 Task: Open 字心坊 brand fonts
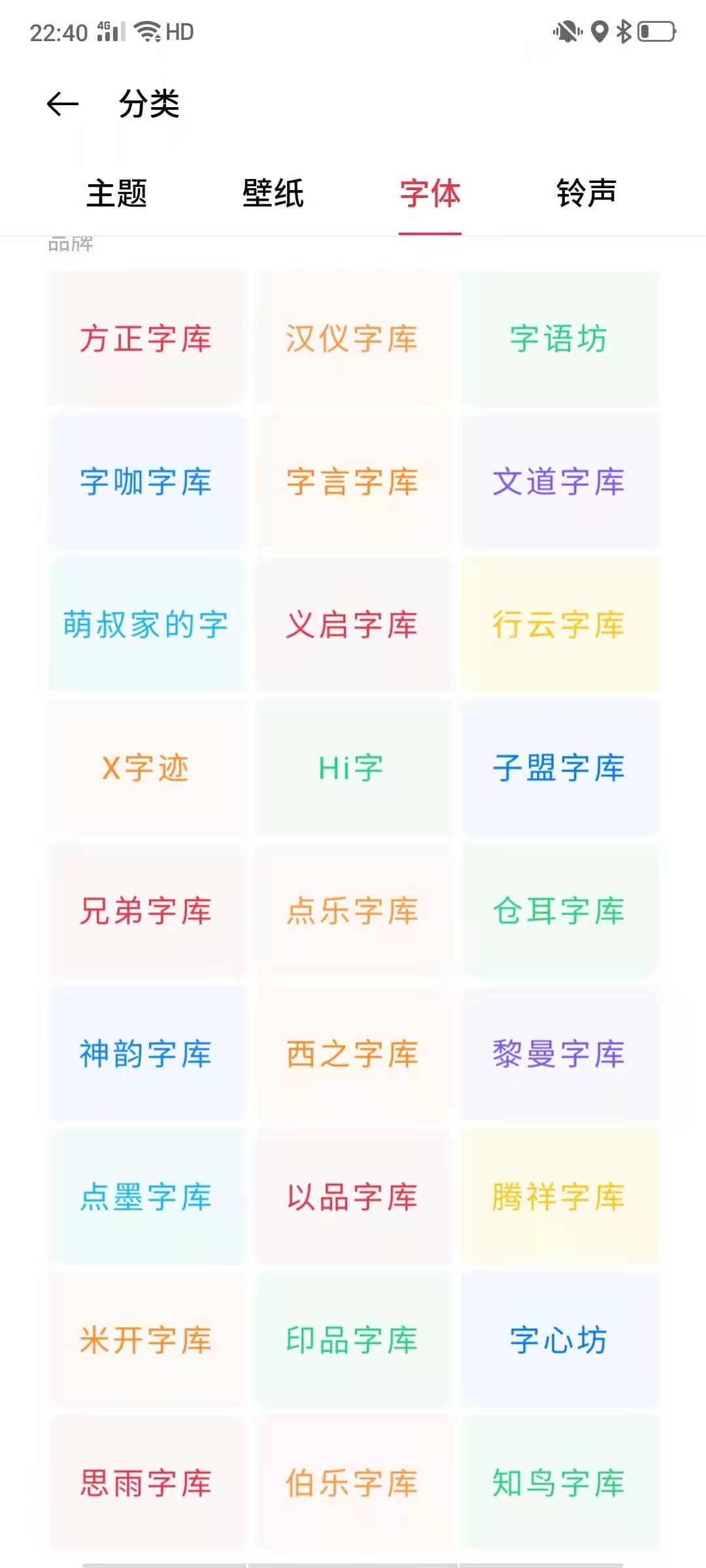pyautogui.click(x=559, y=1340)
